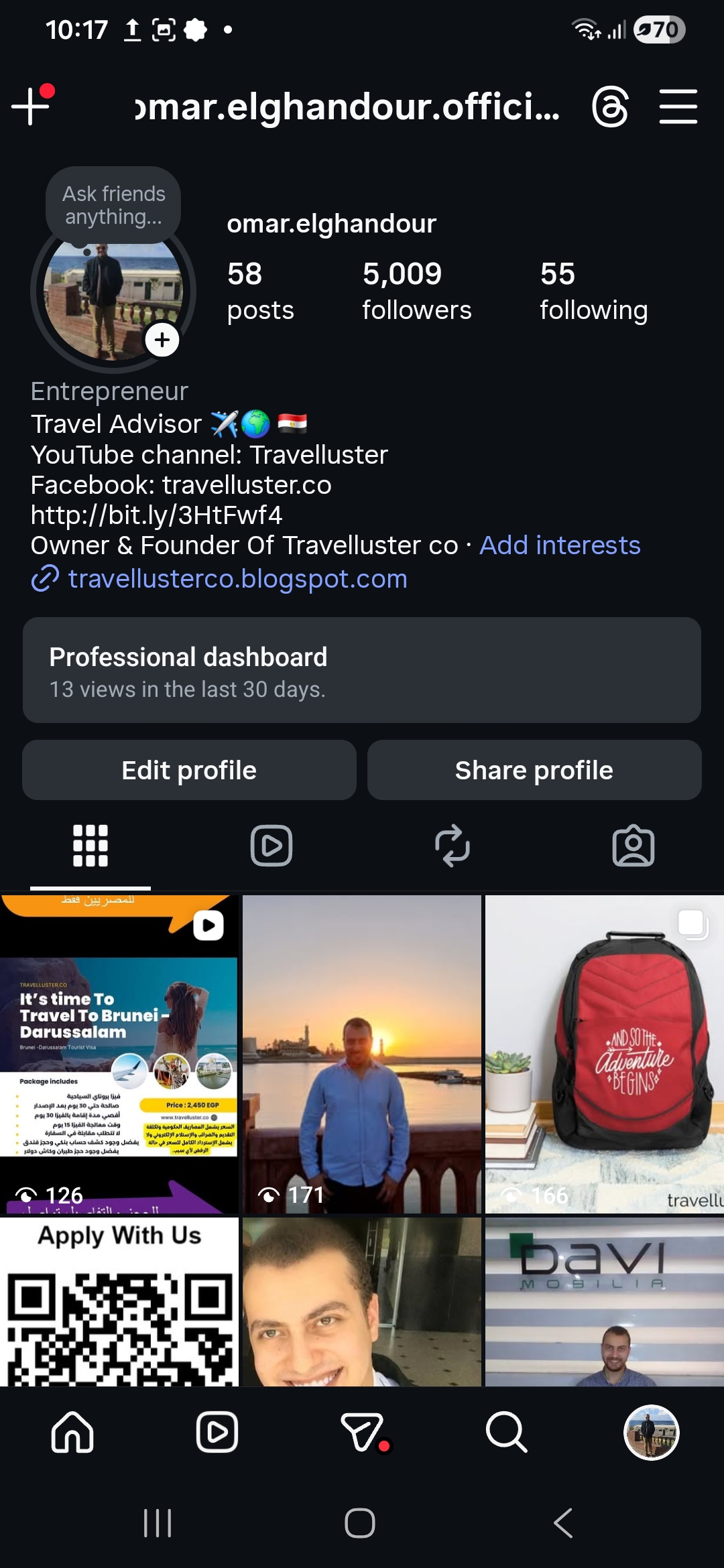Tap the Ask friends anything note bubble
Image resolution: width=724 pixels, height=1568 pixels.
click(113, 205)
